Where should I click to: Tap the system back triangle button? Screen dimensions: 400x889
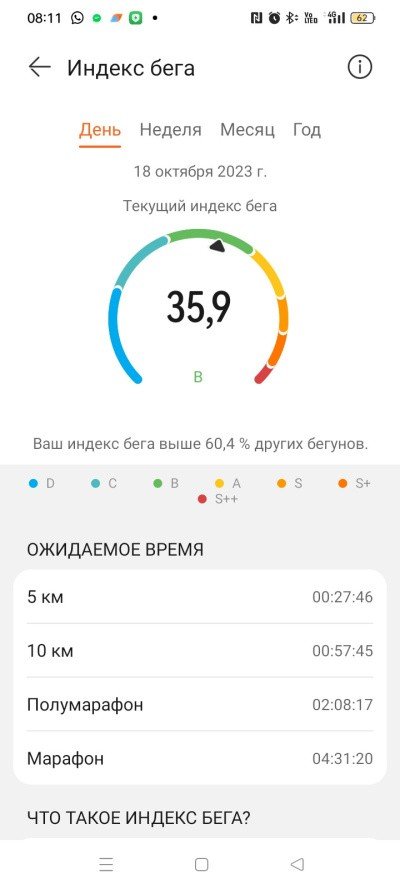point(297,864)
